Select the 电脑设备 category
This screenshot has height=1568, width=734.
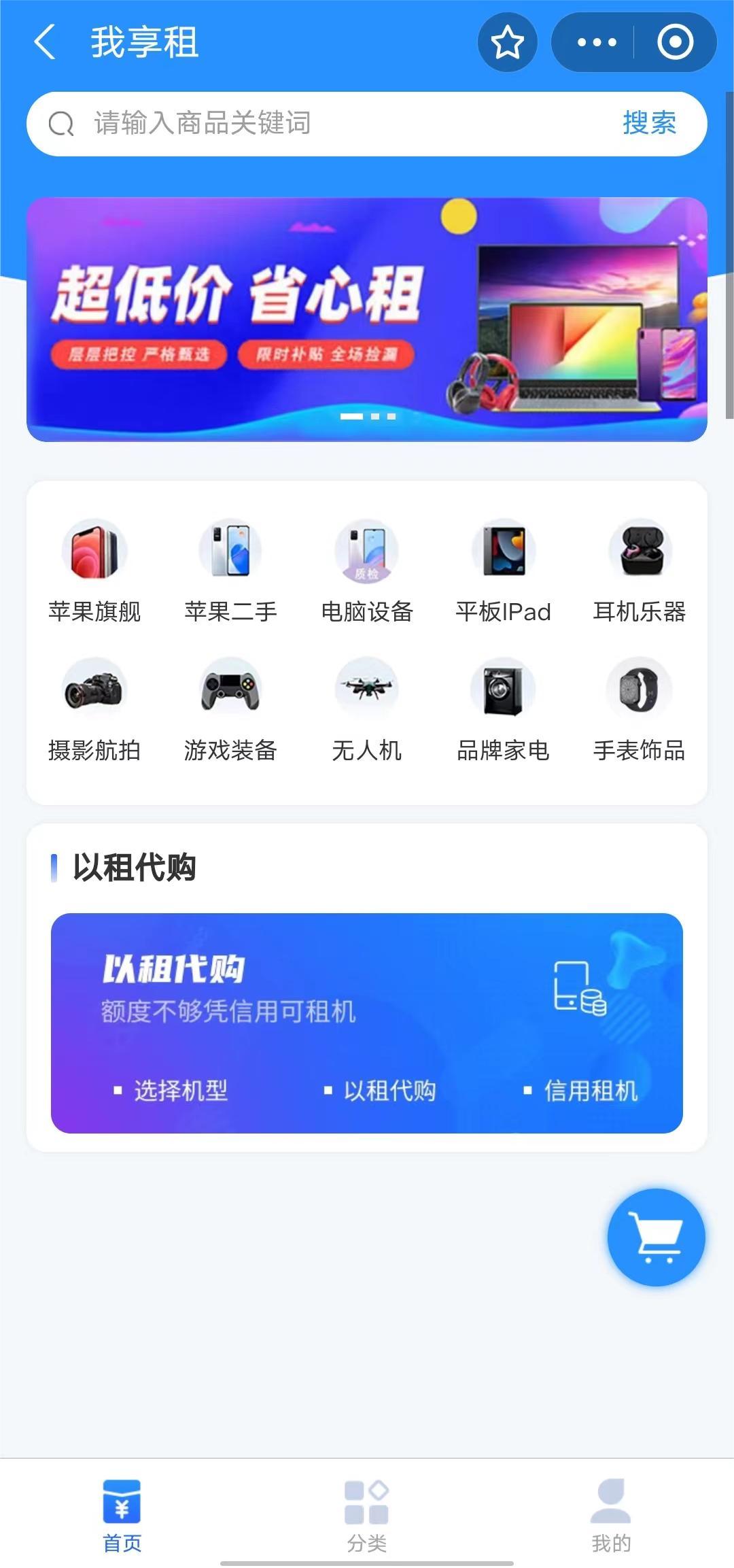click(367, 571)
